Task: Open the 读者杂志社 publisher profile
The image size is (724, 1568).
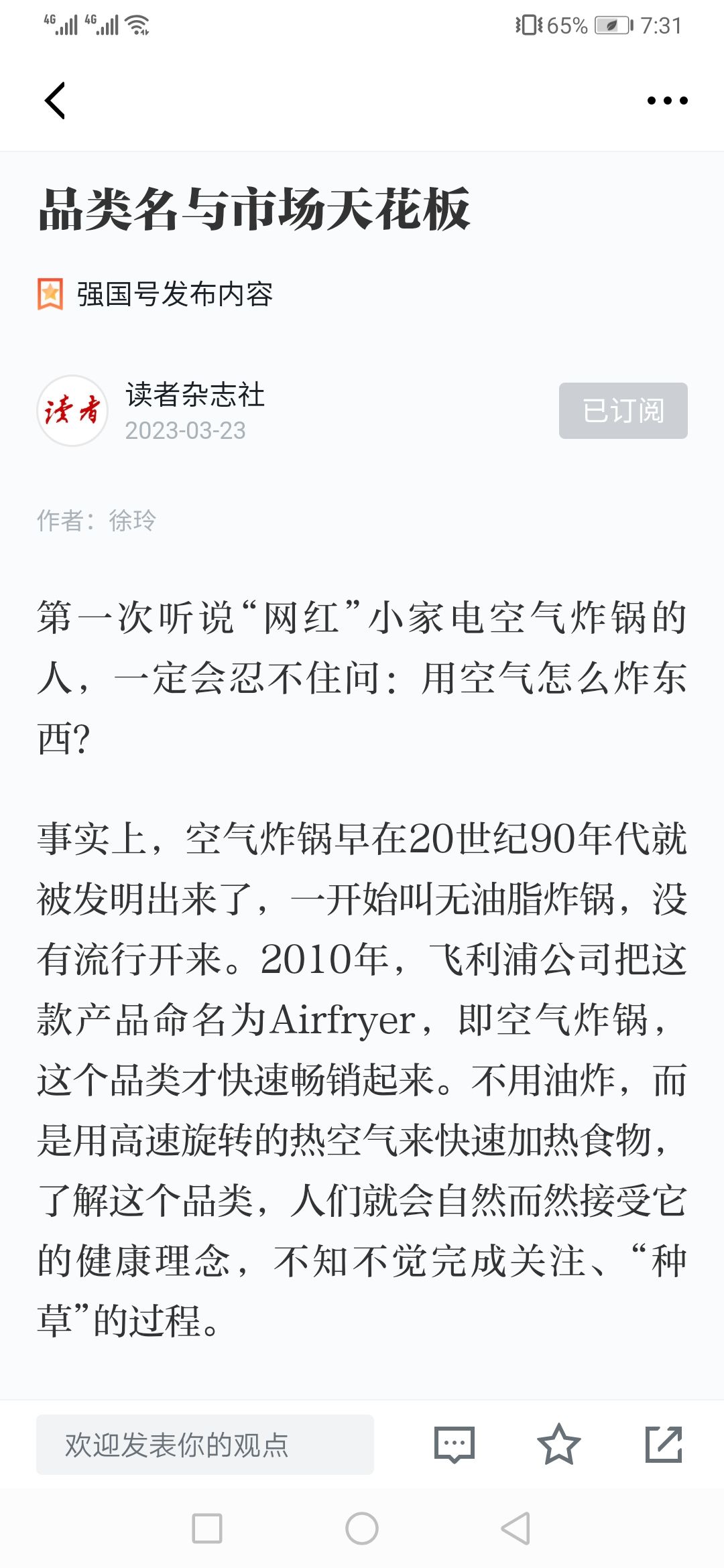Action: tap(194, 395)
